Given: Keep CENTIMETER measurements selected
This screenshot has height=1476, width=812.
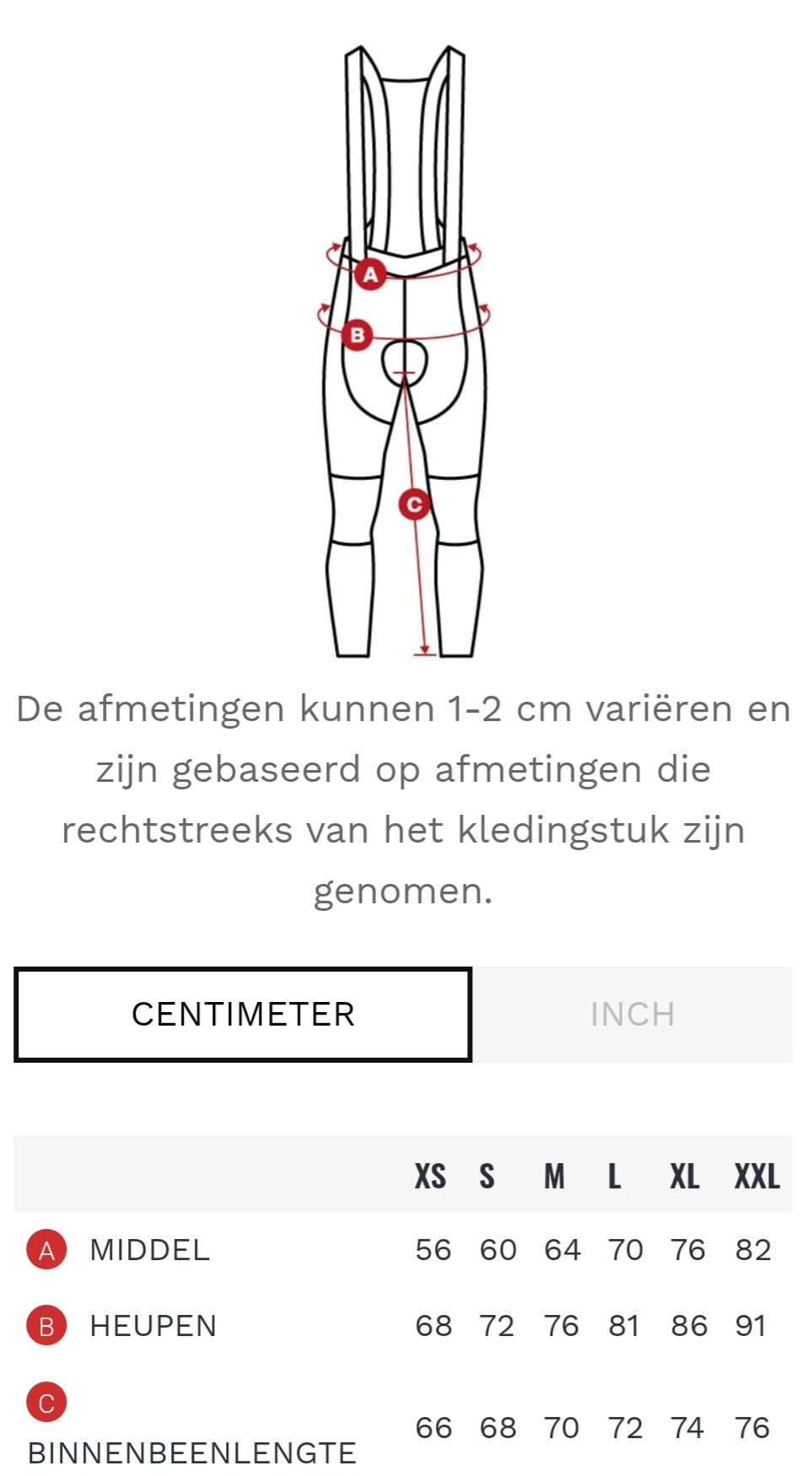Looking at the screenshot, I should coord(243,1013).
